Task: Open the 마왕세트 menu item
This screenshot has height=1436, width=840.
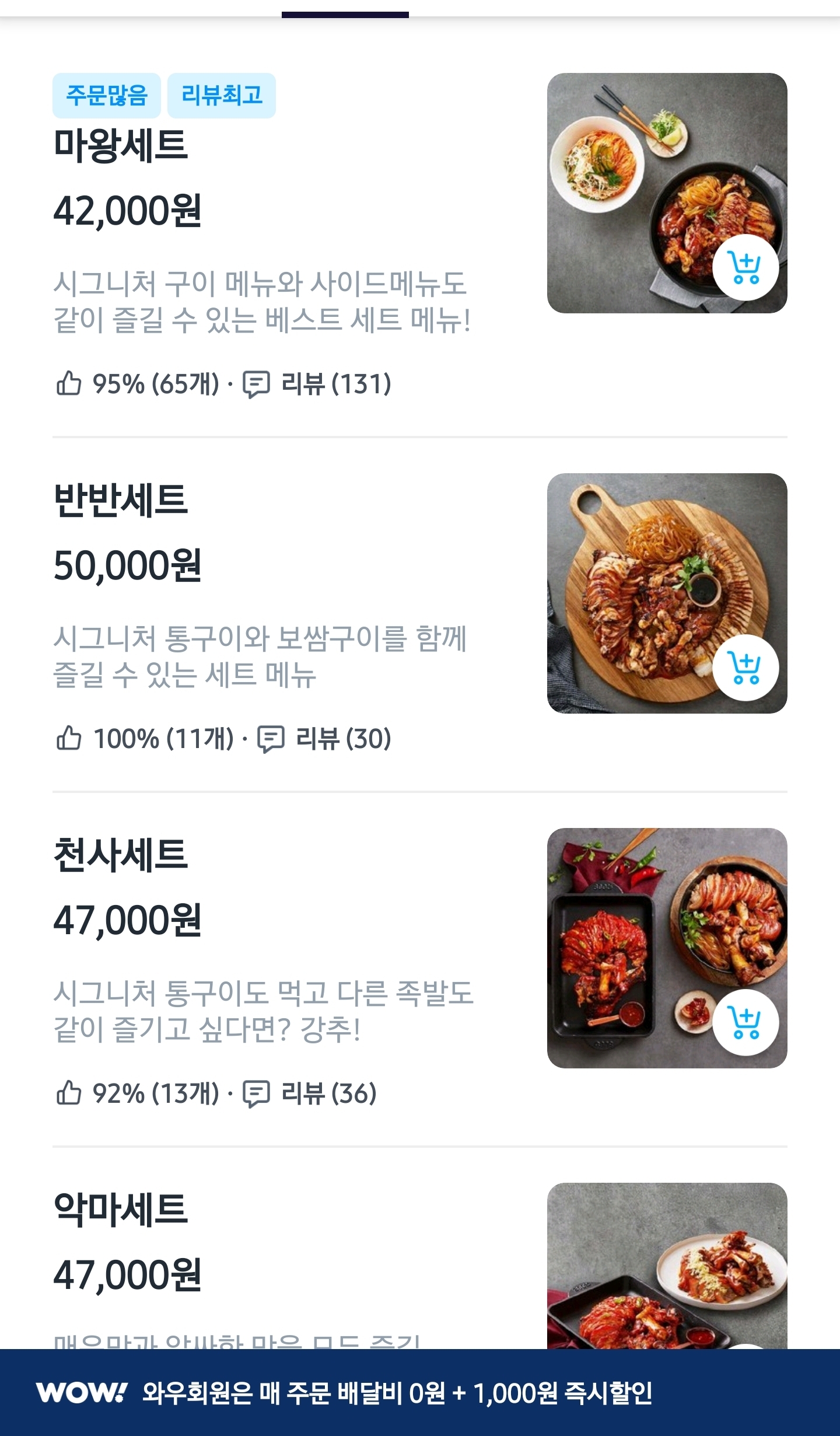Action: point(121,145)
